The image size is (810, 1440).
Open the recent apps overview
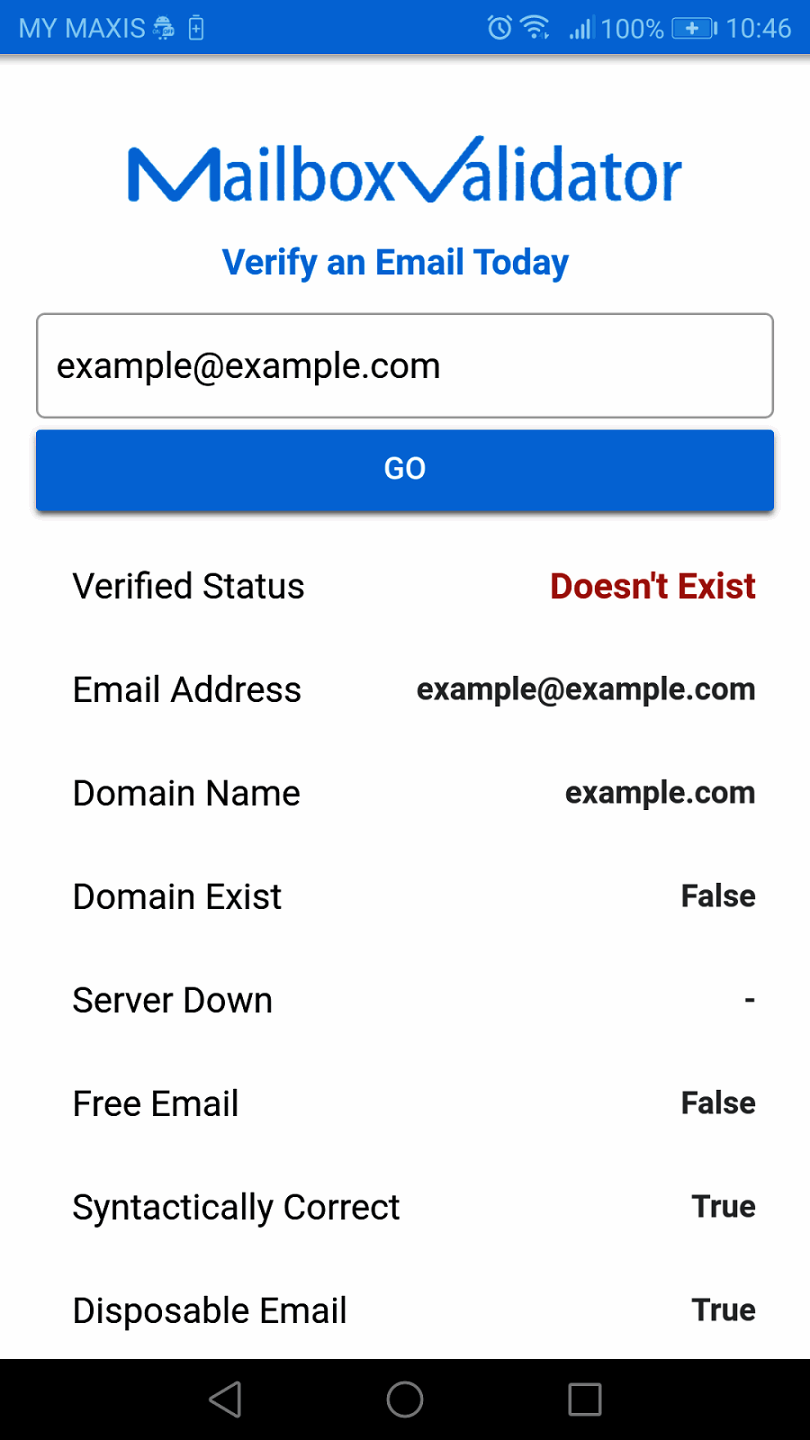point(584,1399)
